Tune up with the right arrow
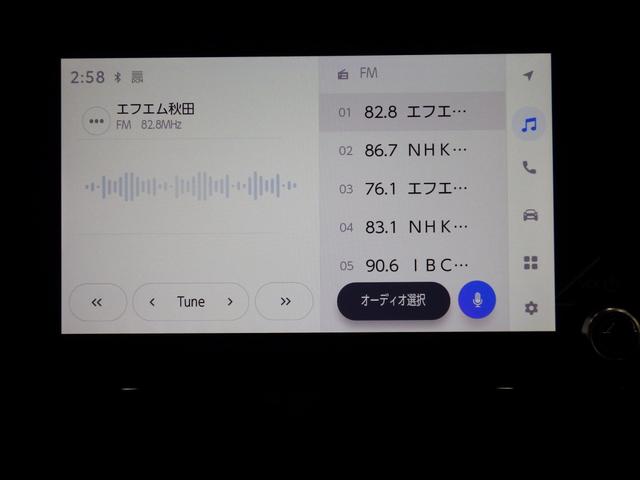 point(230,301)
